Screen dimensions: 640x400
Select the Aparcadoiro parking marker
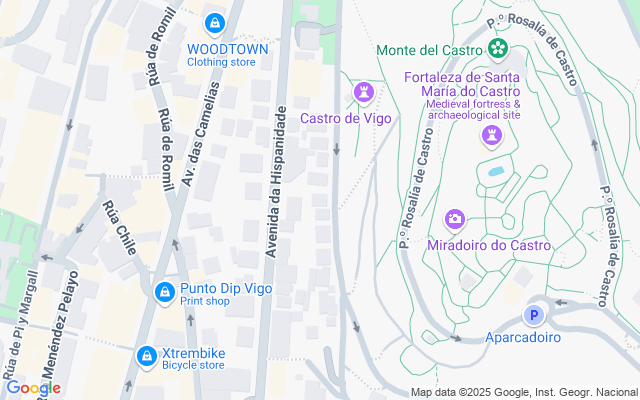pos(534,315)
